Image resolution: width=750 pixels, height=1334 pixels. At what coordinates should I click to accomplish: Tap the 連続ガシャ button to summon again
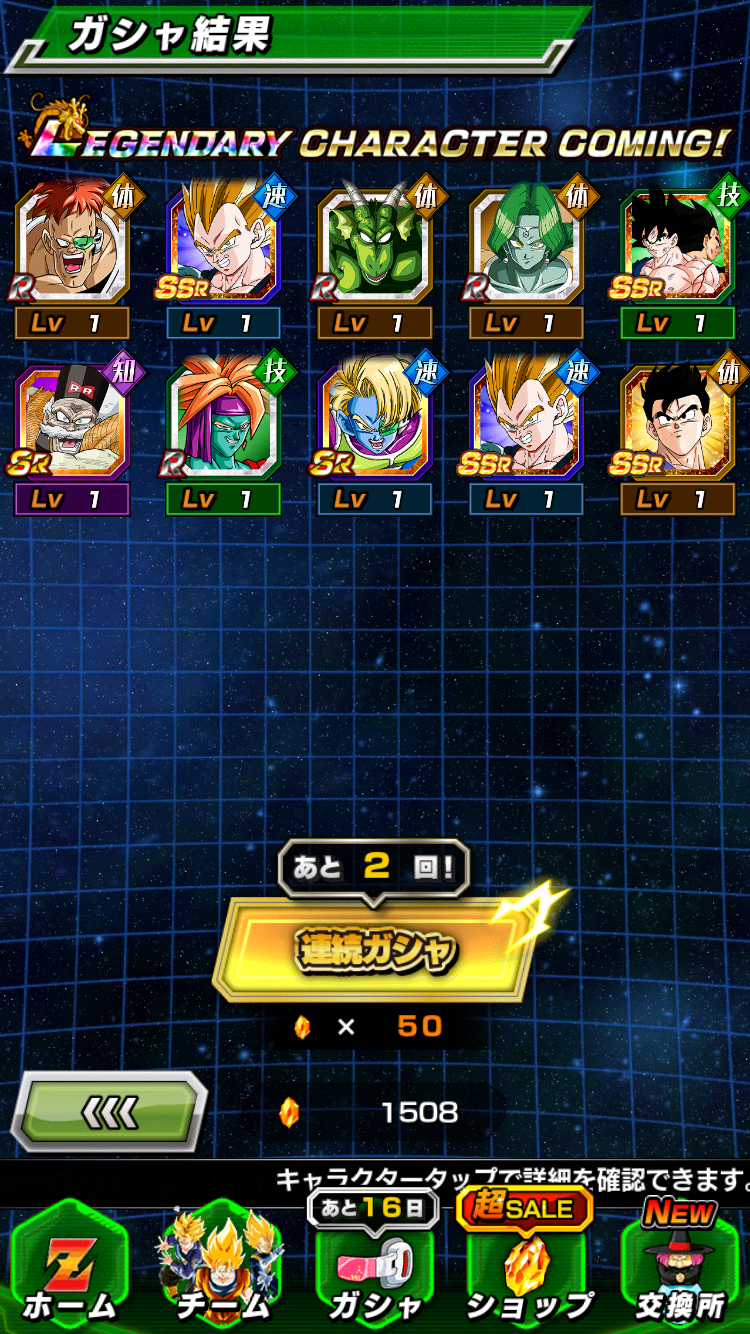click(x=375, y=950)
